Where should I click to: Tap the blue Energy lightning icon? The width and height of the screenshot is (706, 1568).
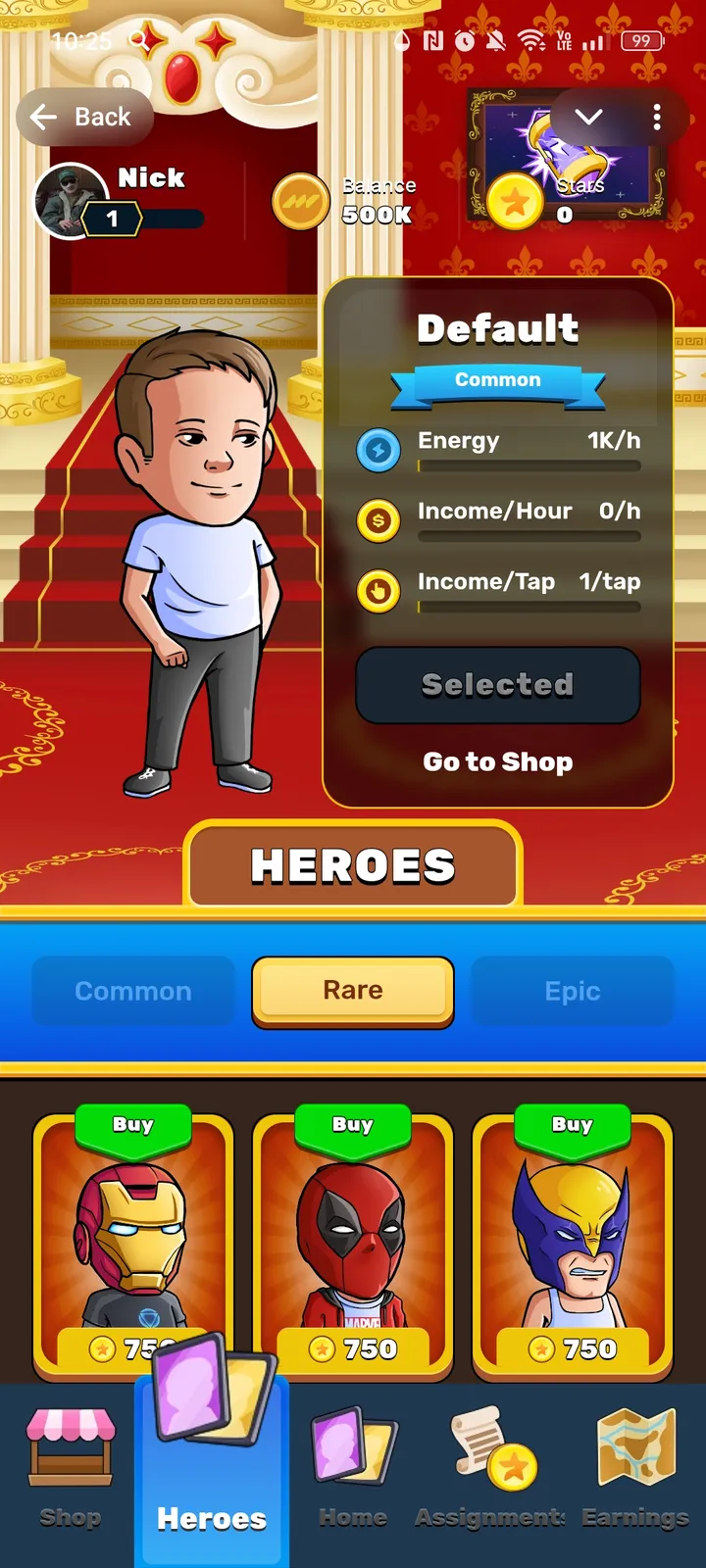(378, 451)
